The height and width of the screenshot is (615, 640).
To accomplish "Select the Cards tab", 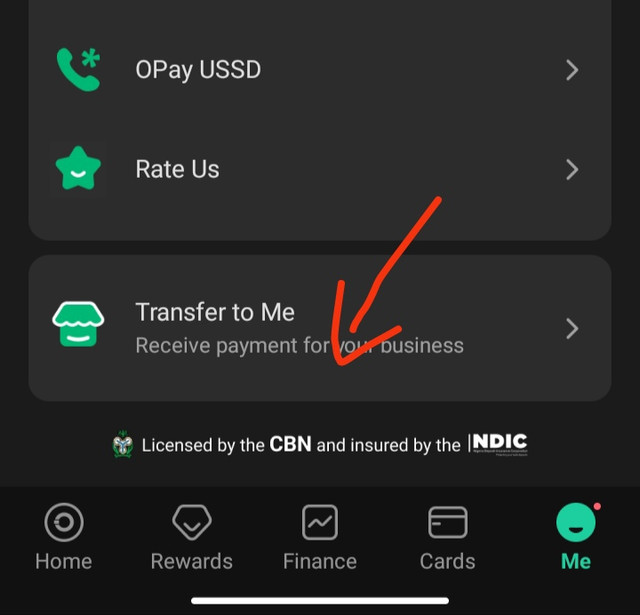I will tap(447, 538).
